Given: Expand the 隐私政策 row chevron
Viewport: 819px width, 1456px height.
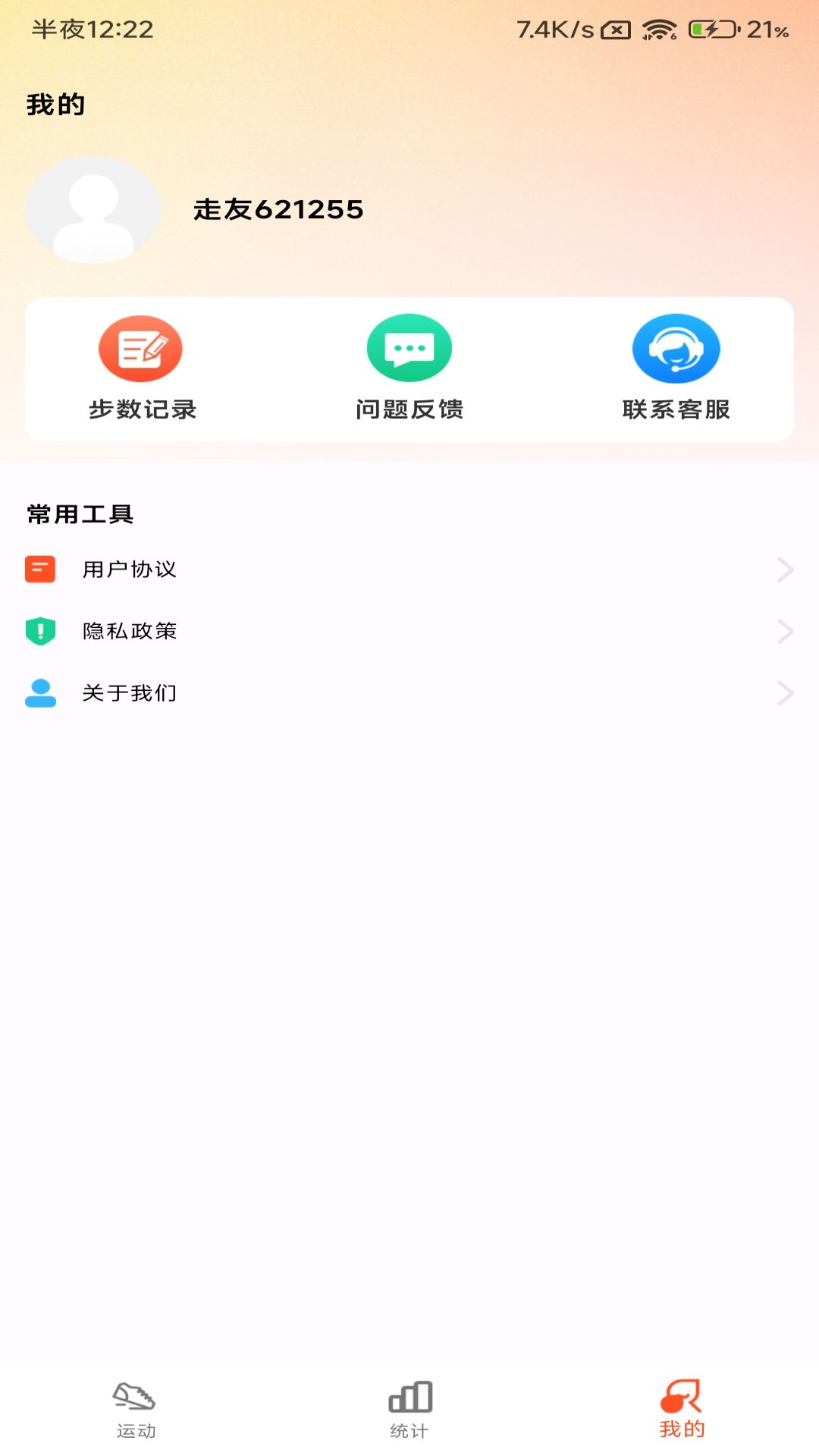Looking at the screenshot, I should (x=784, y=630).
